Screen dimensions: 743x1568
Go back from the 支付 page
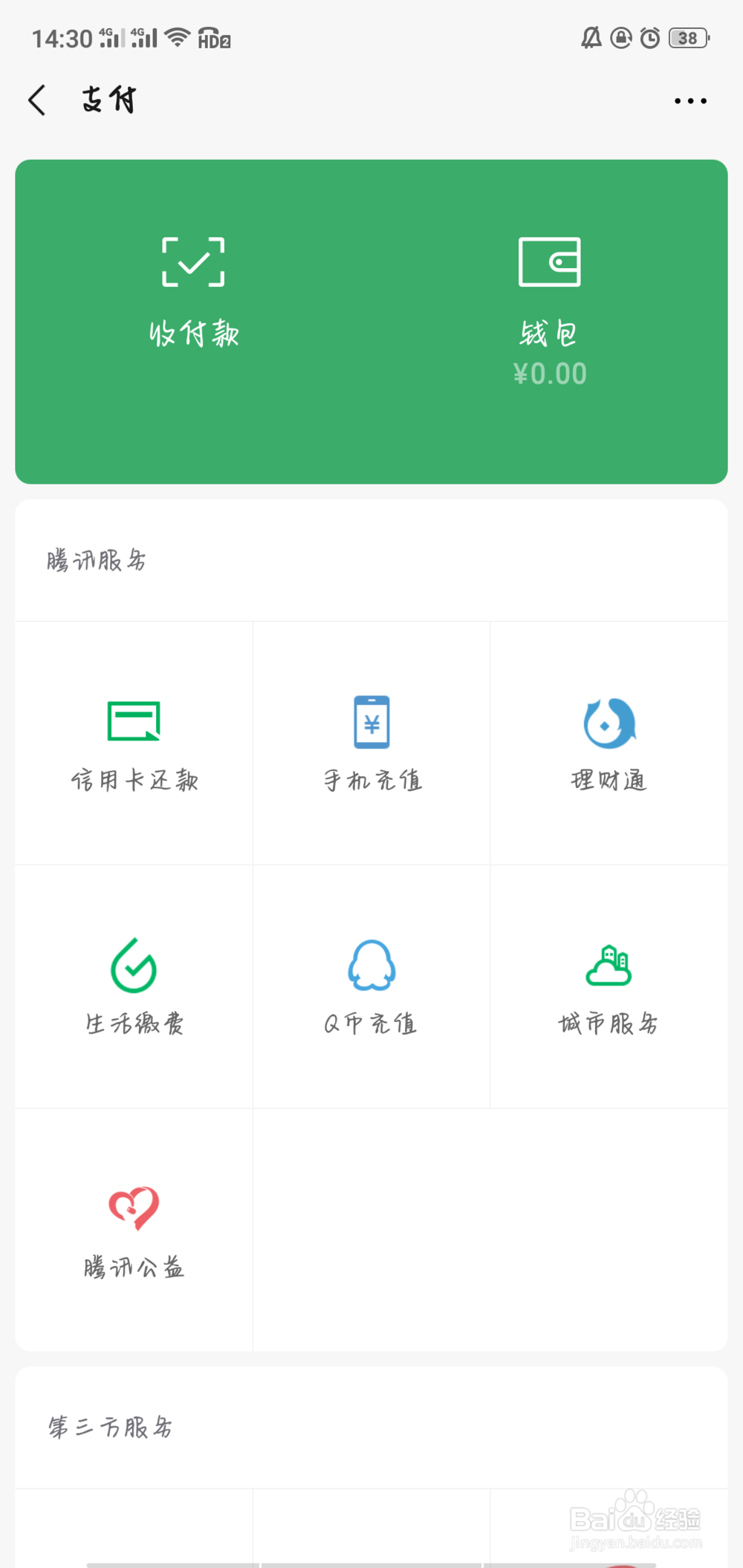point(37,100)
